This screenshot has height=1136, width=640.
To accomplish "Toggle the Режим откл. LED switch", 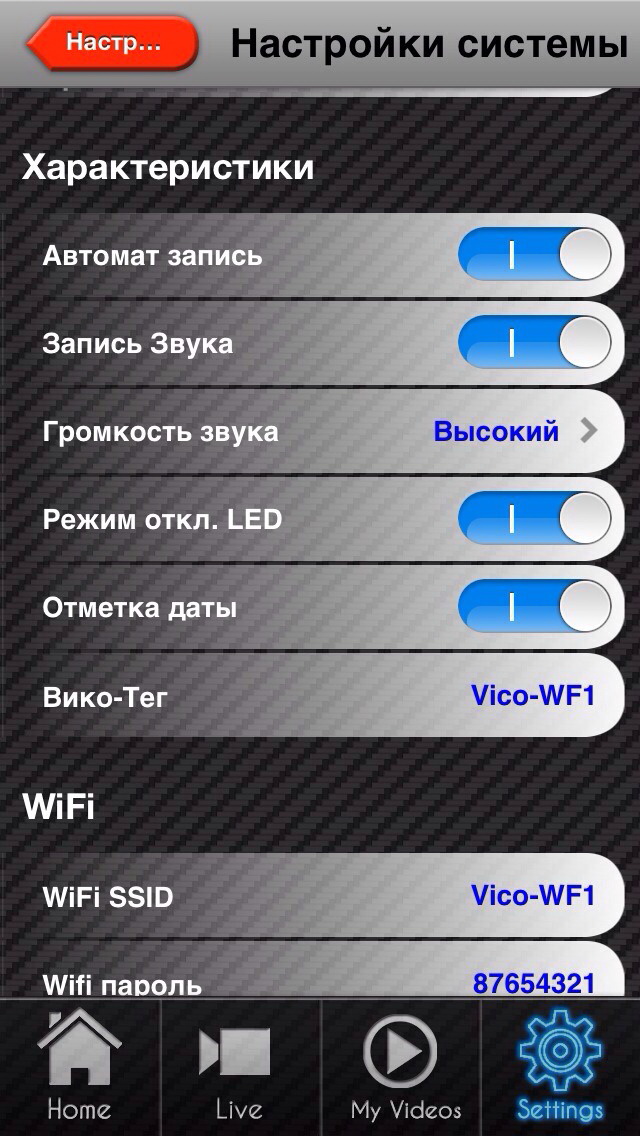I will [534, 520].
